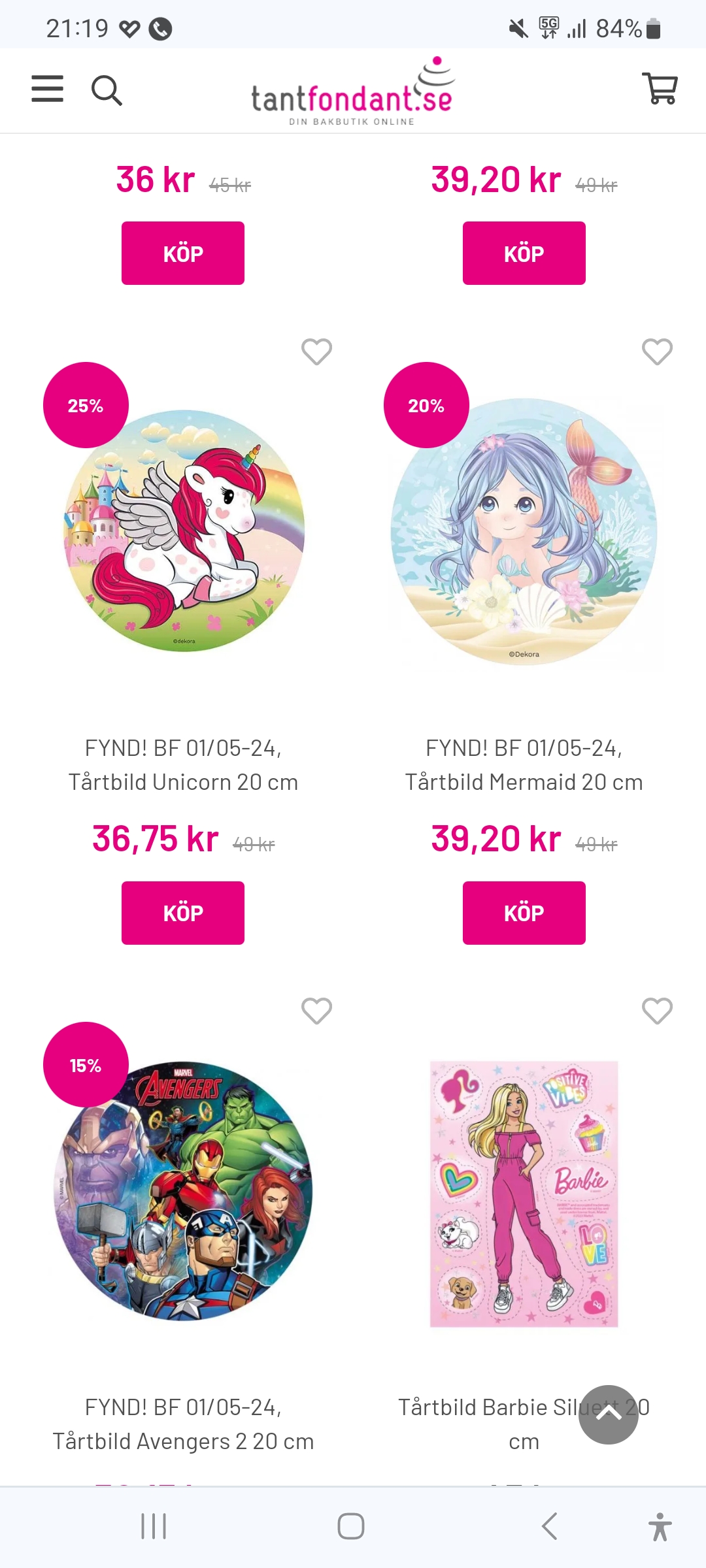Go back using the system back button
The width and height of the screenshot is (706, 1568).
550,1527
